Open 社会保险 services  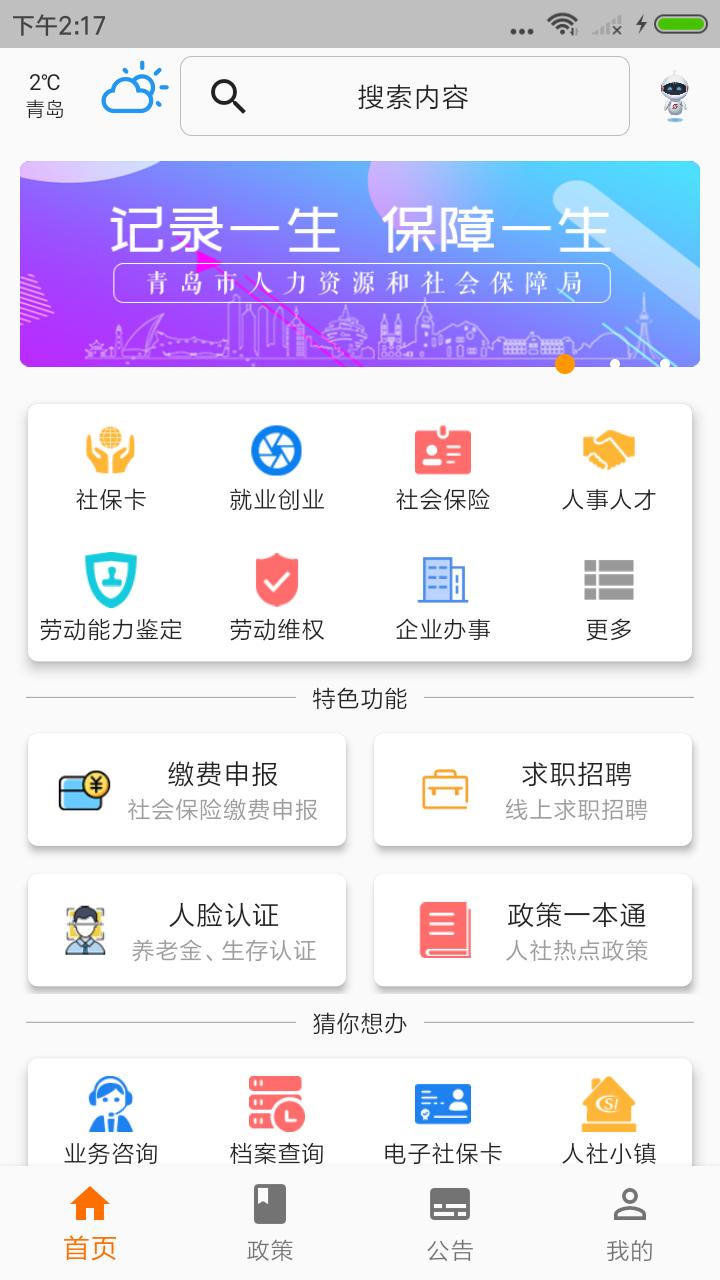[443, 468]
